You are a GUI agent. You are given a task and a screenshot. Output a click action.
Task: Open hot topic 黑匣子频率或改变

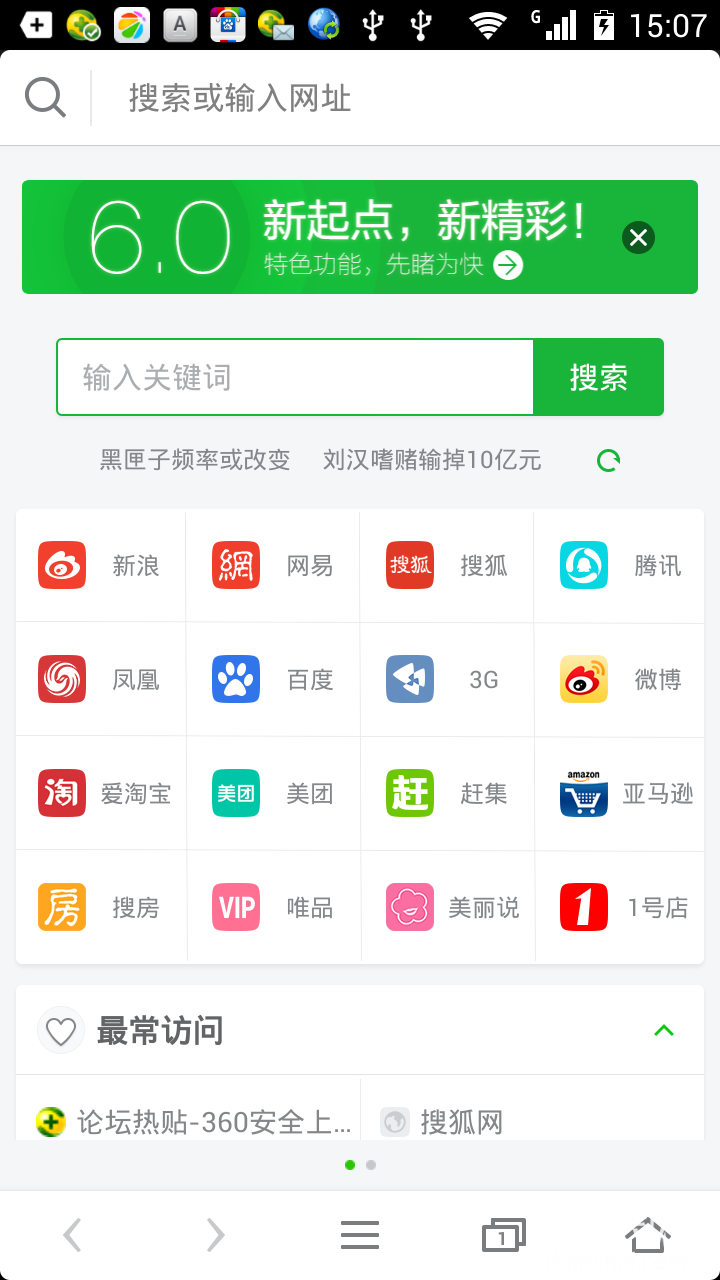195,460
